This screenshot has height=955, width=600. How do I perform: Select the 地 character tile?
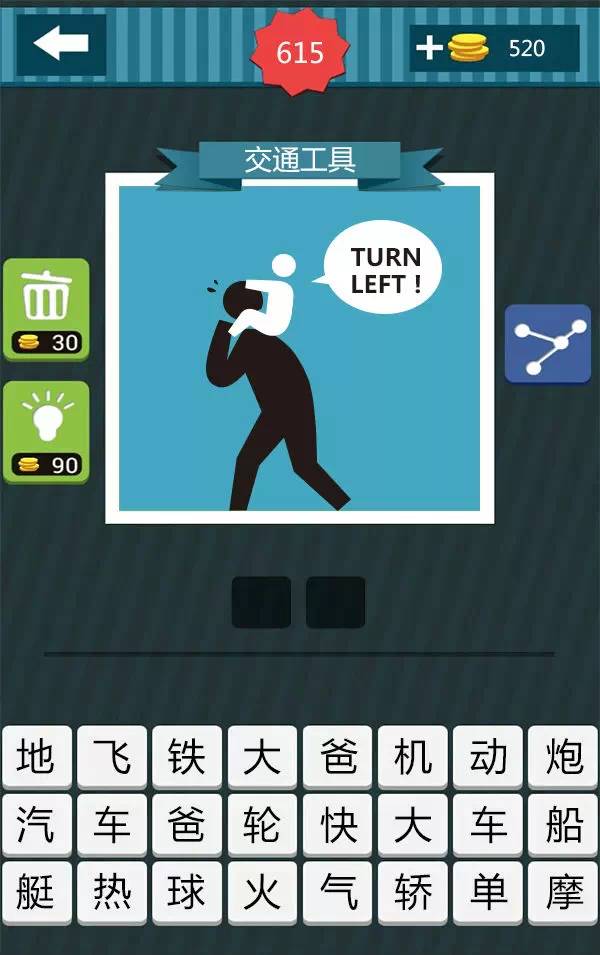(x=37, y=757)
